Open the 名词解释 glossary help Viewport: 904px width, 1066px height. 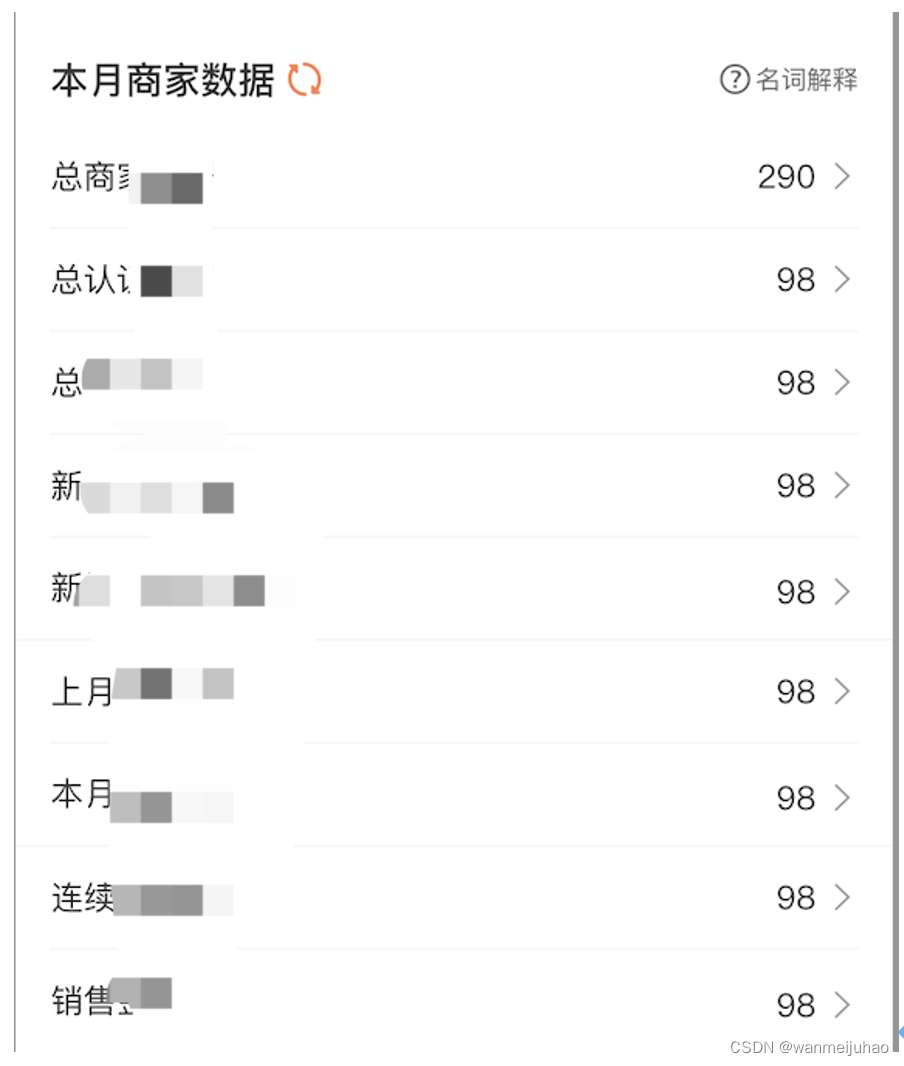pos(789,80)
